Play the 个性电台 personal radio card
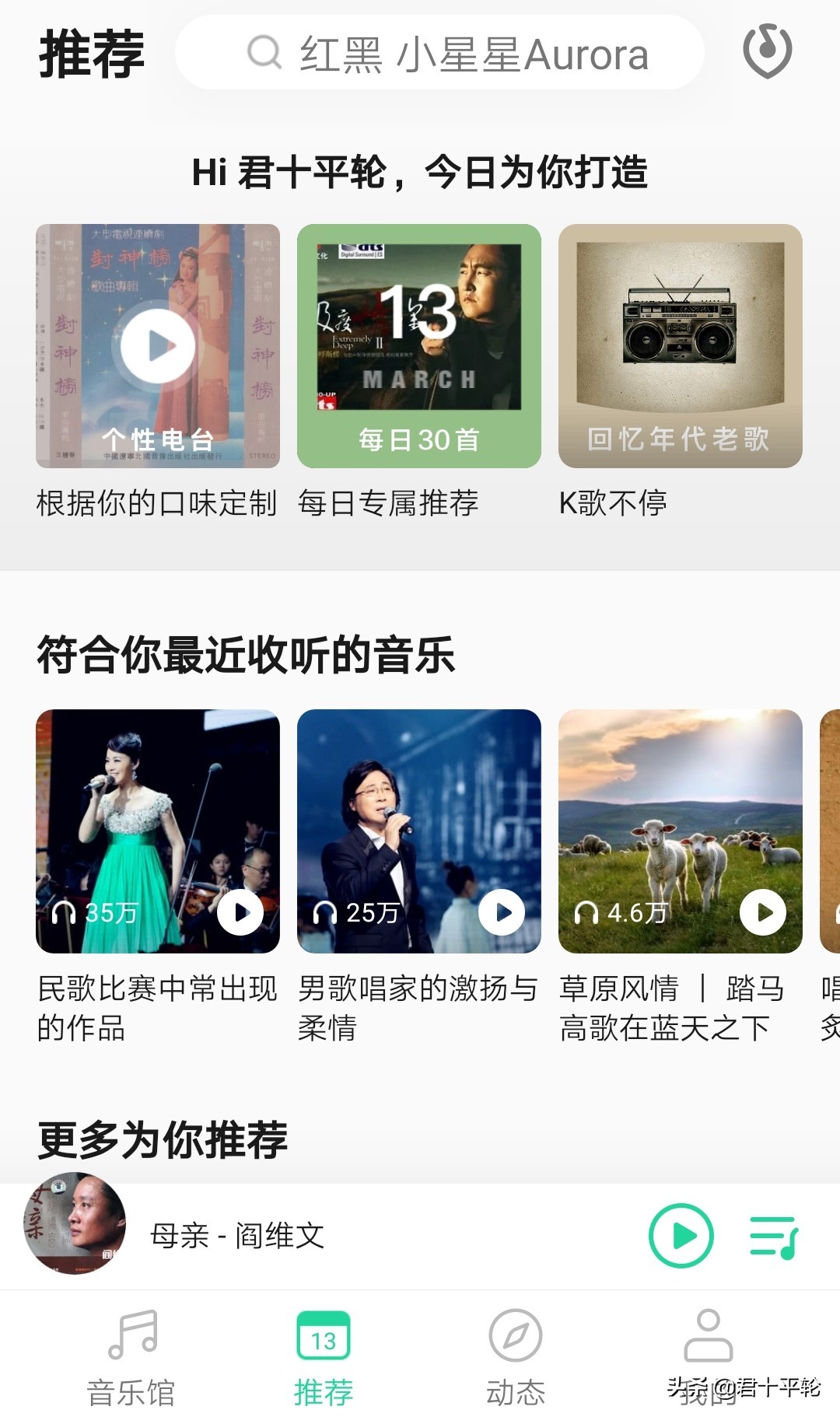The width and height of the screenshot is (840, 1417). click(x=158, y=345)
